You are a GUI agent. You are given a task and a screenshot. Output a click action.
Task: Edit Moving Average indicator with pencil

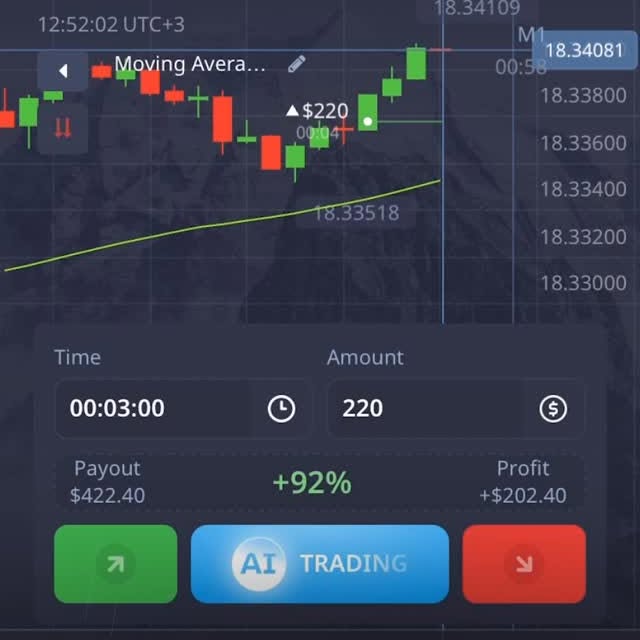pyautogui.click(x=296, y=64)
